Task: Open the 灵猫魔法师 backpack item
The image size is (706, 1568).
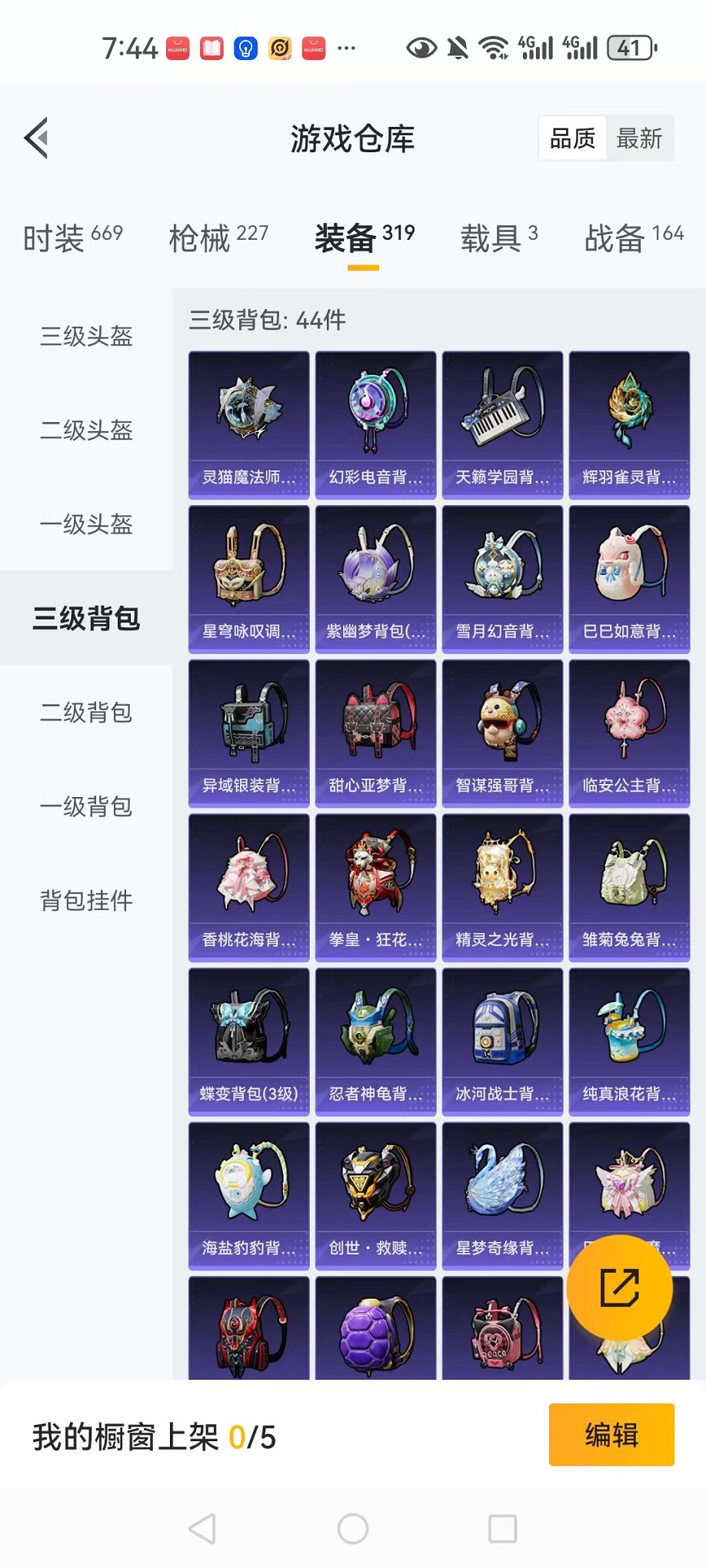Action: coord(249,425)
